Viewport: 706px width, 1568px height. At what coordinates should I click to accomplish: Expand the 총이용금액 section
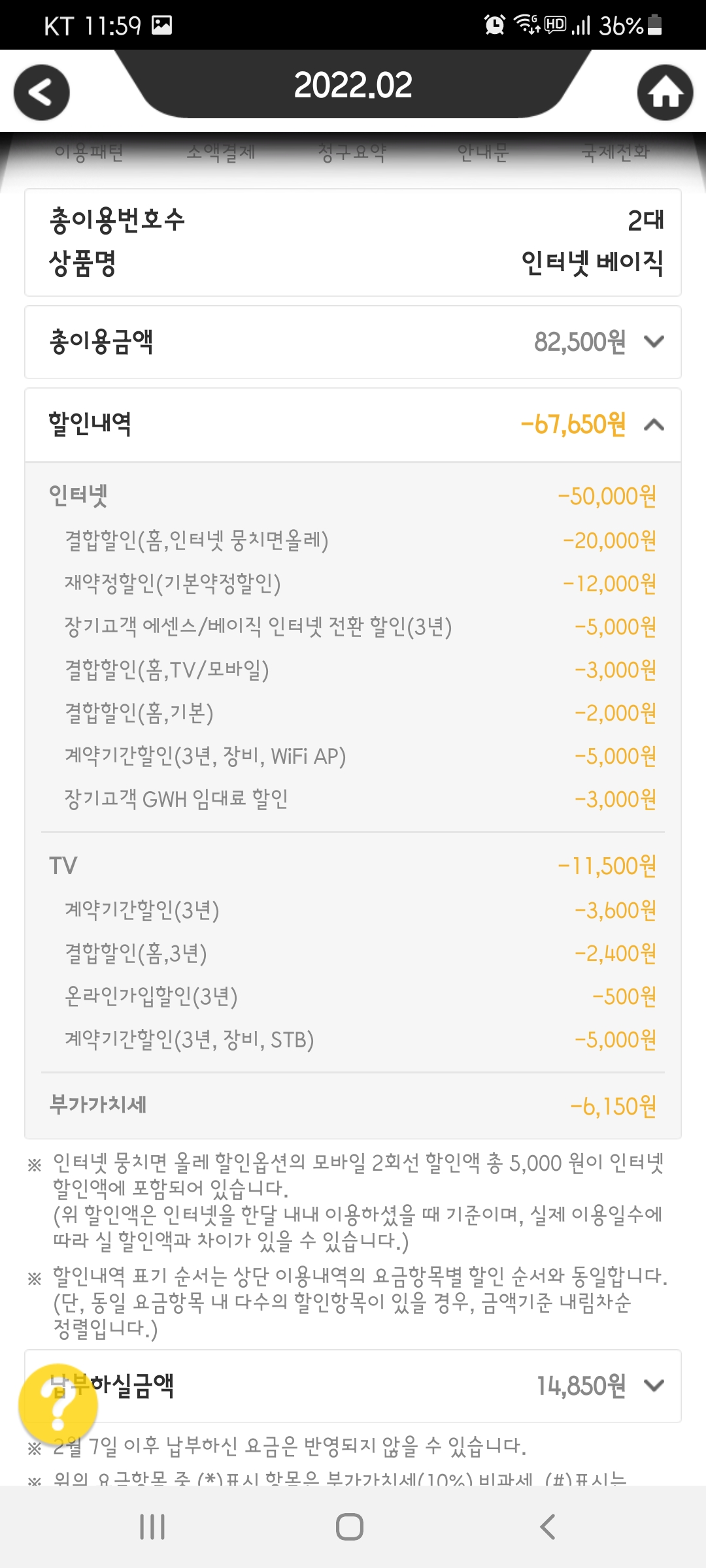point(654,342)
